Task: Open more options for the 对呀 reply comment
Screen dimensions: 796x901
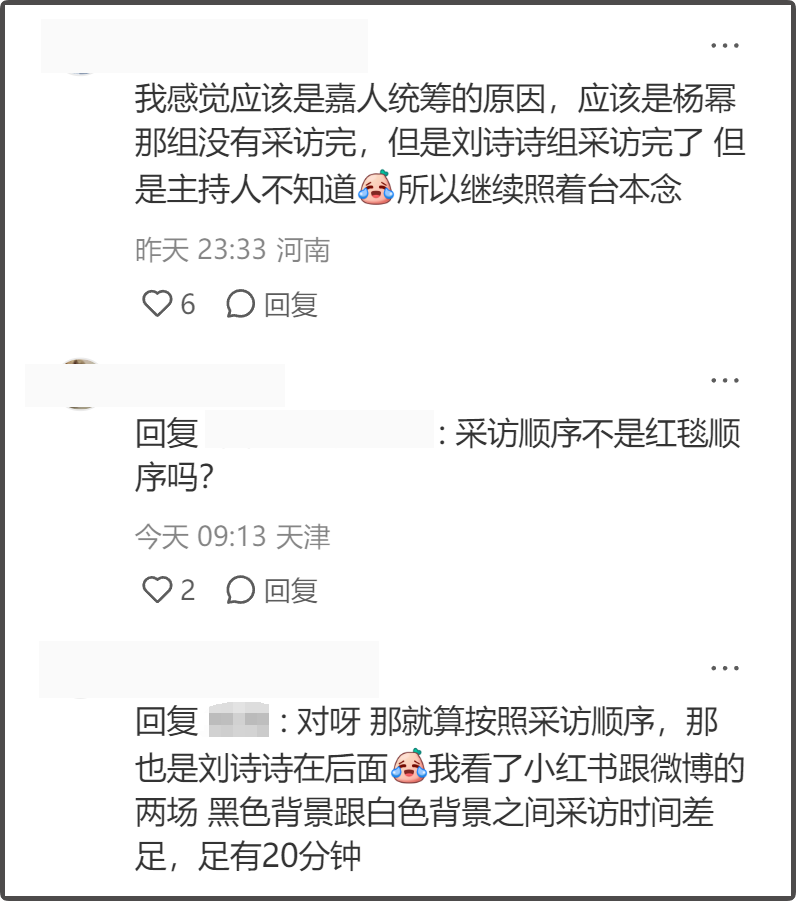Action: [725, 667]
